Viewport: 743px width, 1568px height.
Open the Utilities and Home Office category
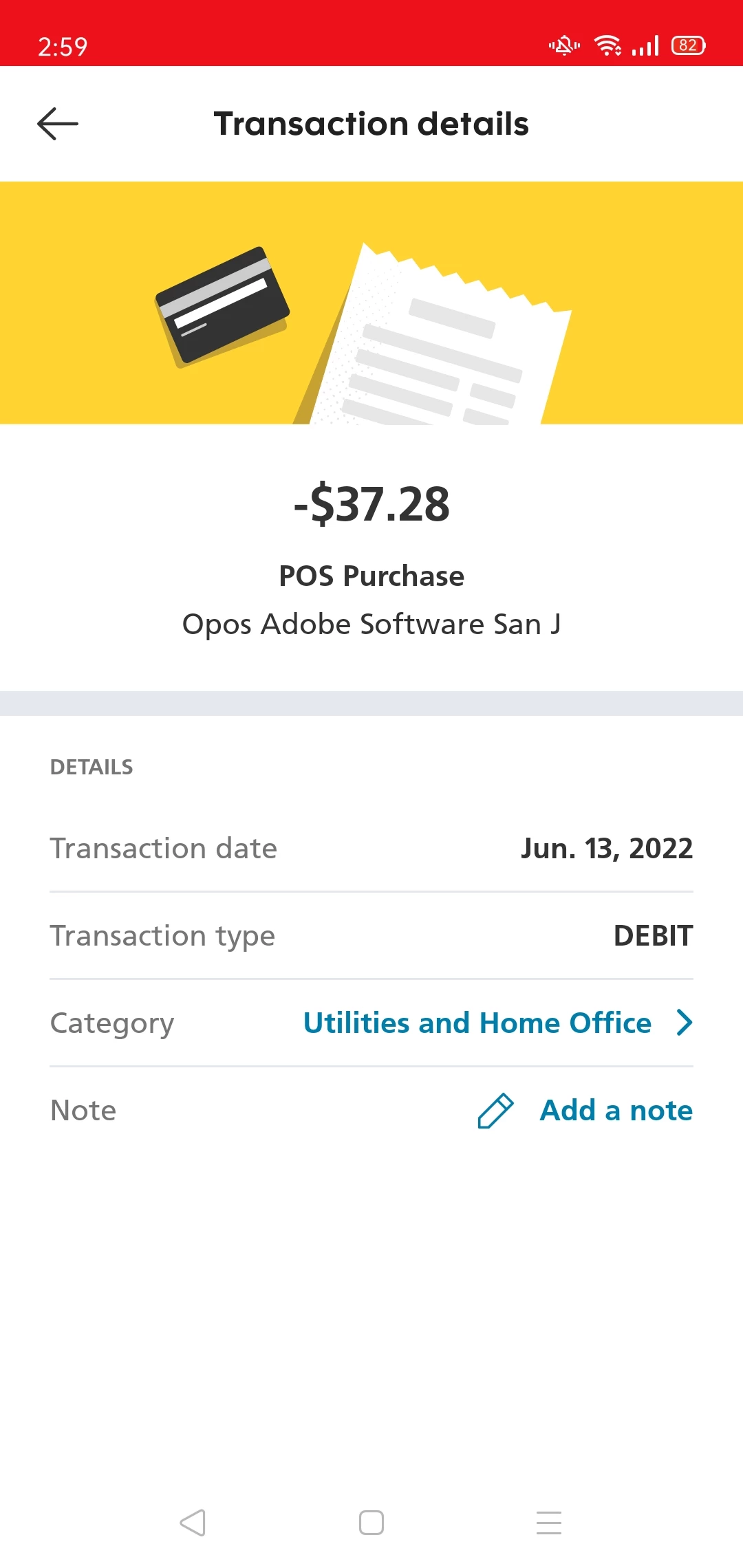(497, 1023)
